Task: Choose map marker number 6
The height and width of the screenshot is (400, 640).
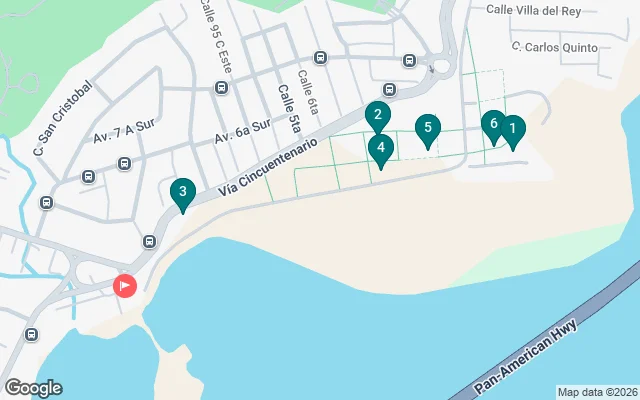Action: 491,124
